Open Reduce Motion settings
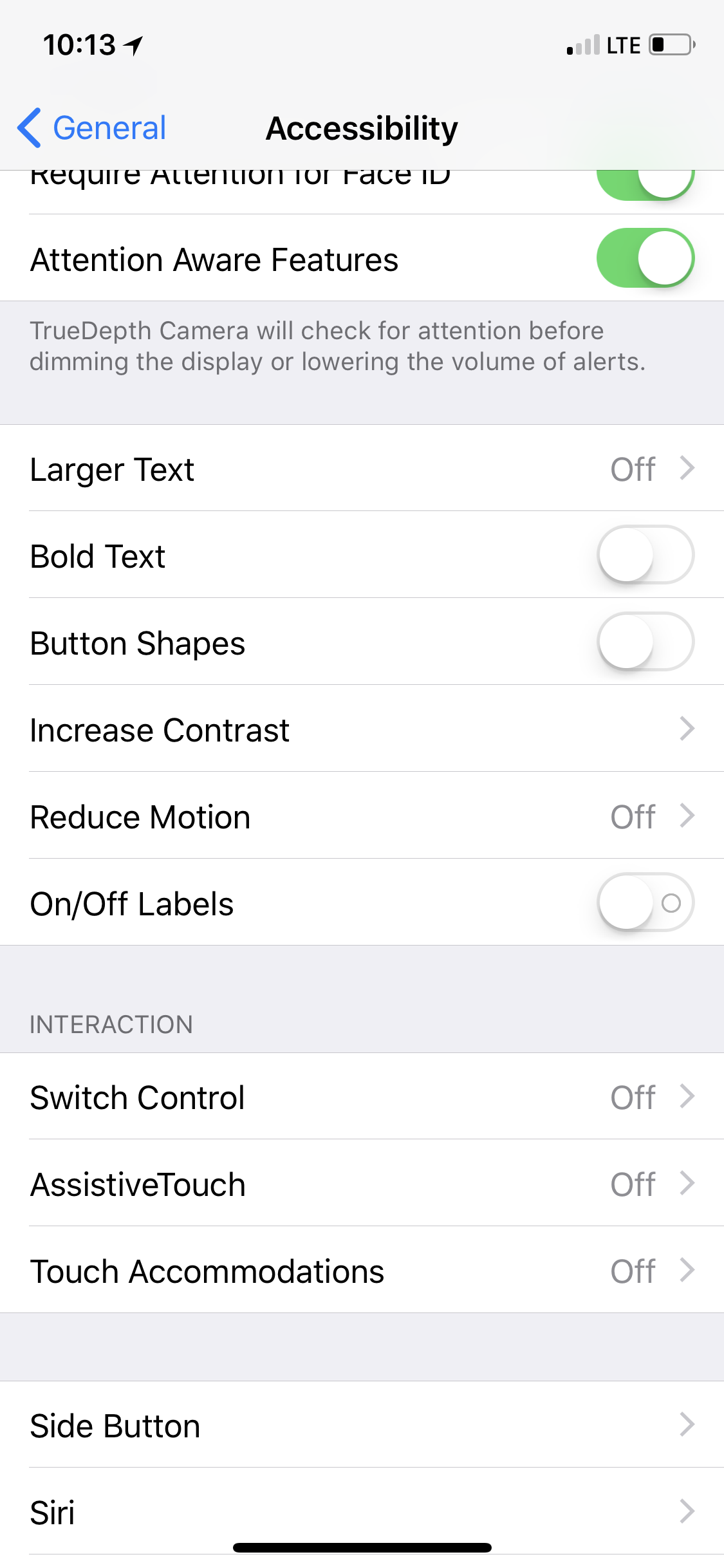Viewport: 724px width, 1568px height. click(362, 816)
